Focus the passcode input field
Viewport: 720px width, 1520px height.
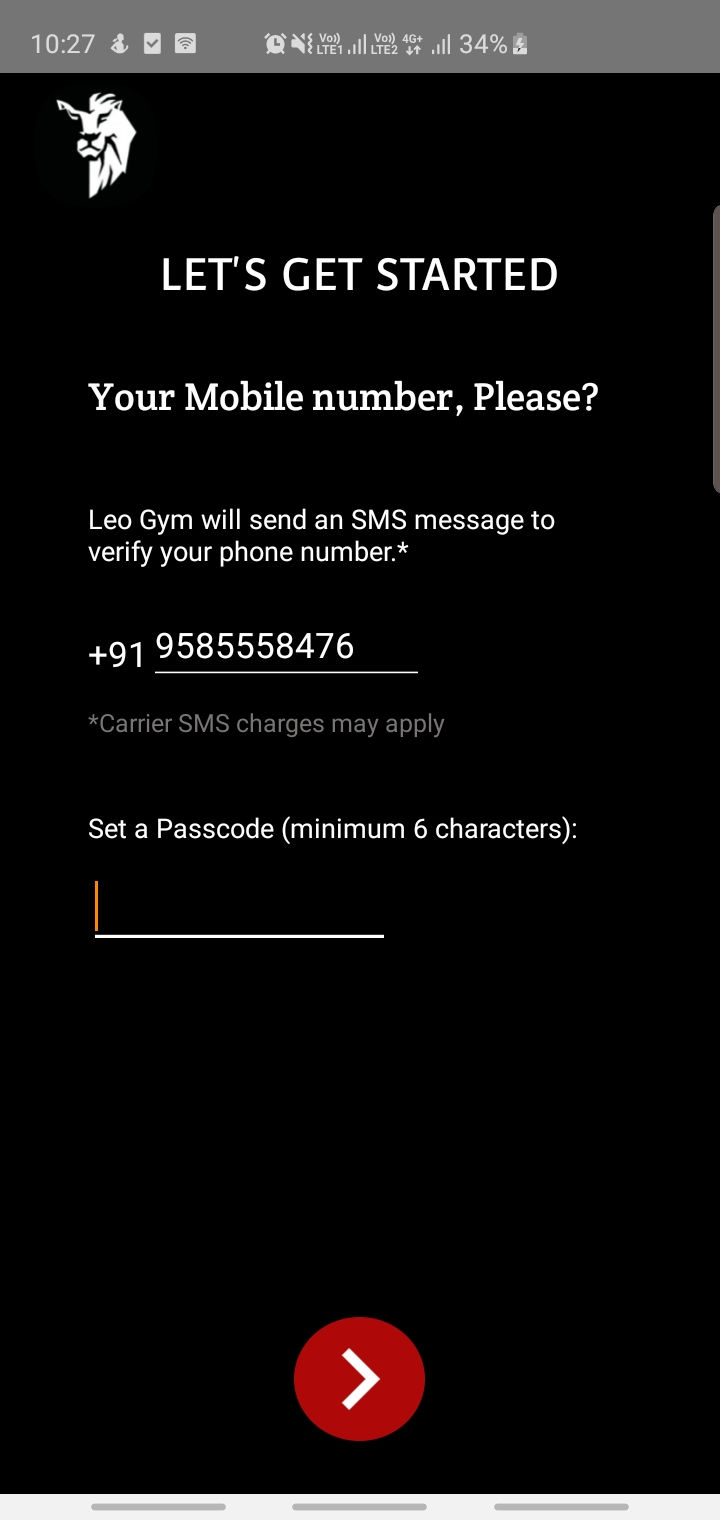239,907
